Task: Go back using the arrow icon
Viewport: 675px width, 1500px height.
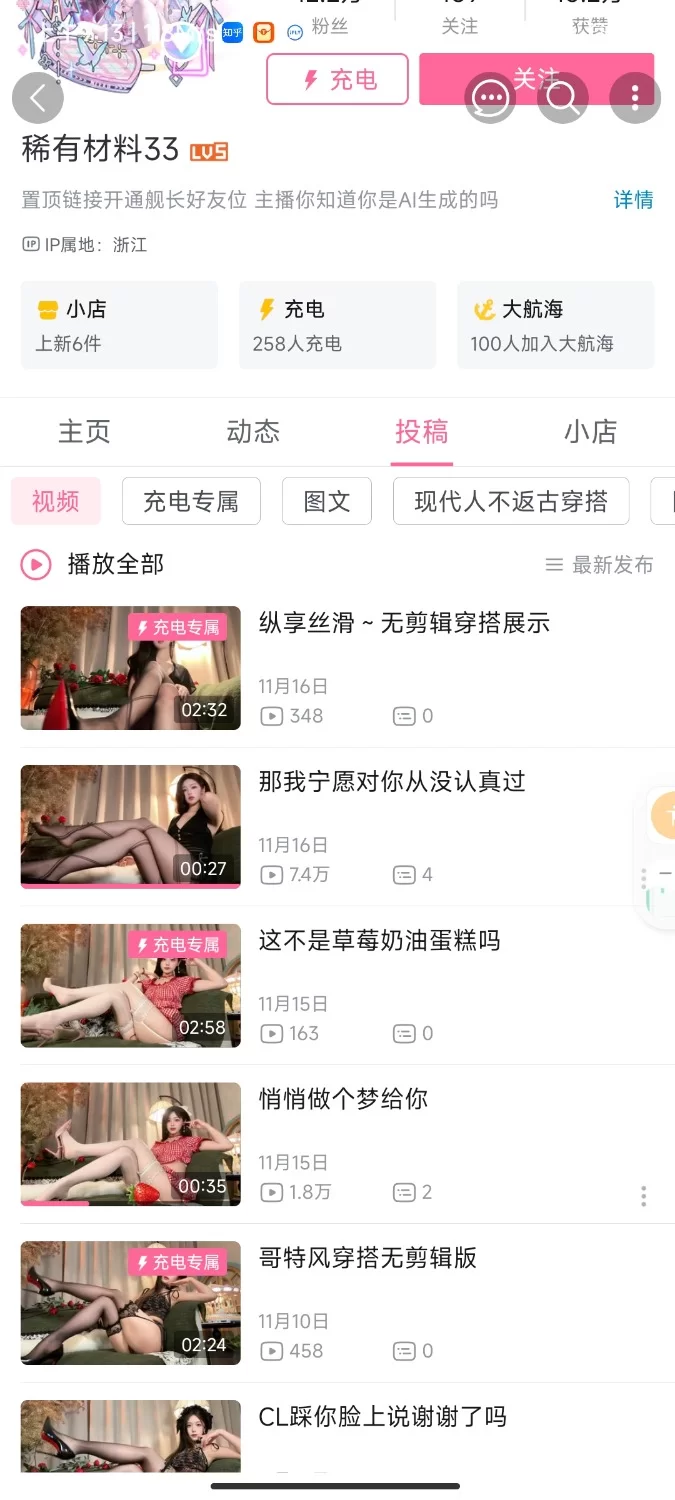Action: [x=38, y=98]
